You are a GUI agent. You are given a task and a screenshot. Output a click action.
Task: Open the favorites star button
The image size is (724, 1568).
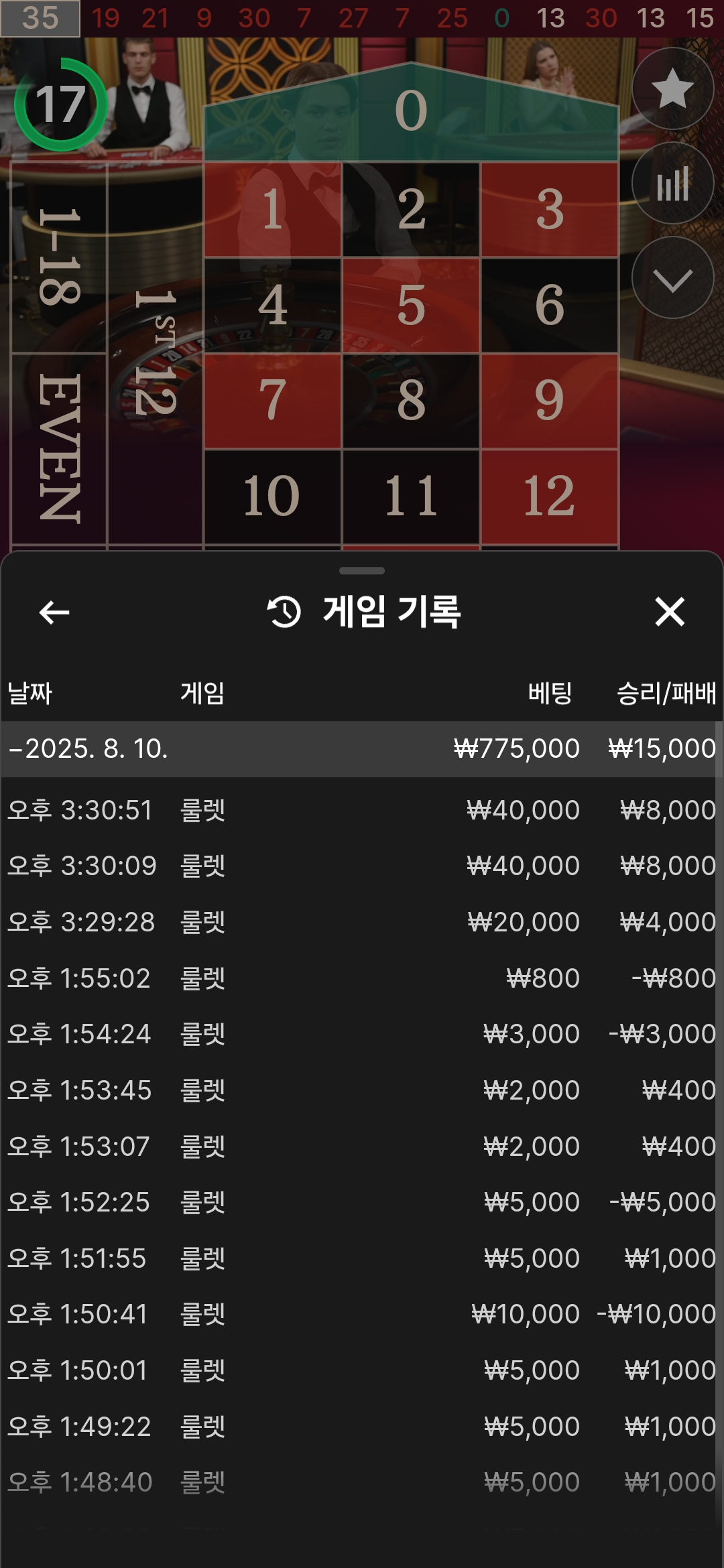pos(672,88)
